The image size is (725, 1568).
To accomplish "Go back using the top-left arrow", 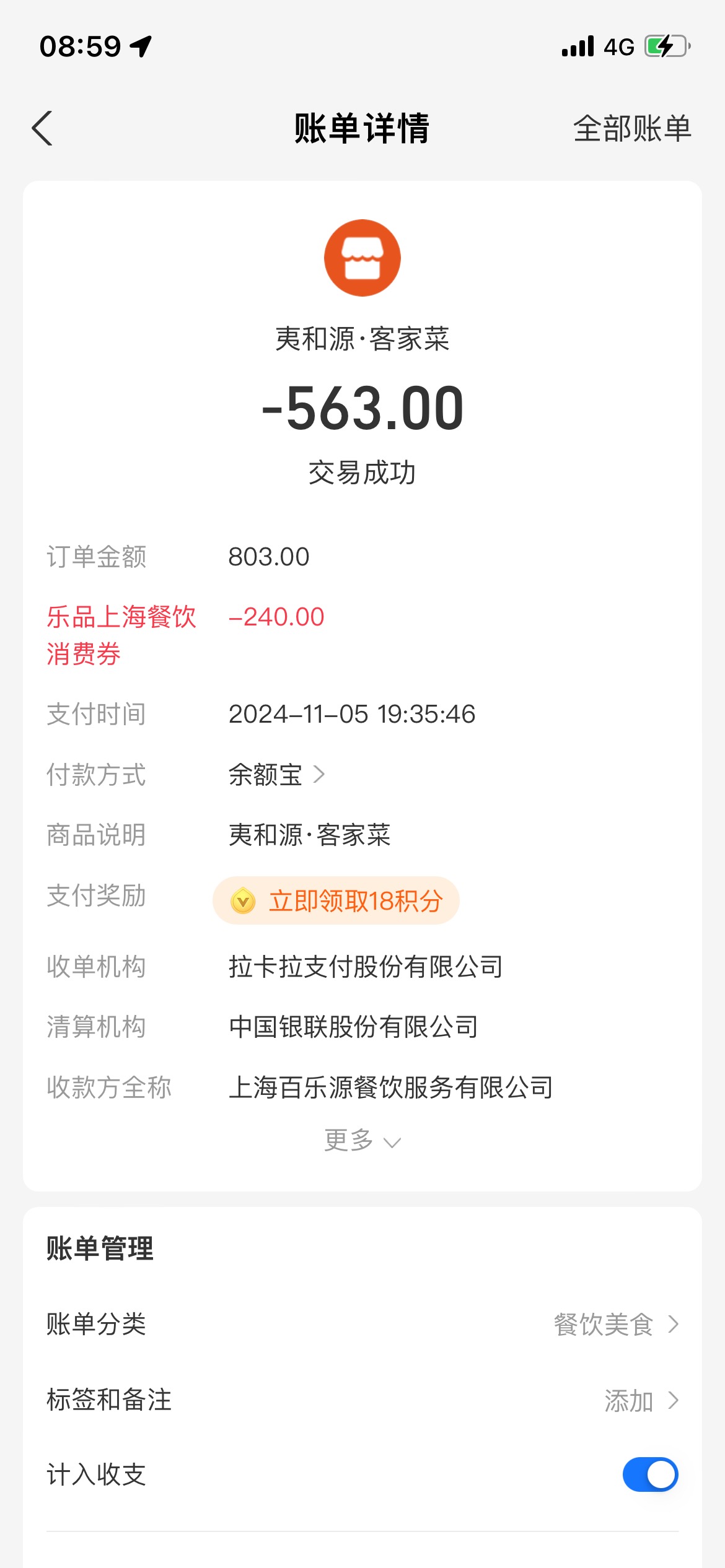I will [42, 128].
